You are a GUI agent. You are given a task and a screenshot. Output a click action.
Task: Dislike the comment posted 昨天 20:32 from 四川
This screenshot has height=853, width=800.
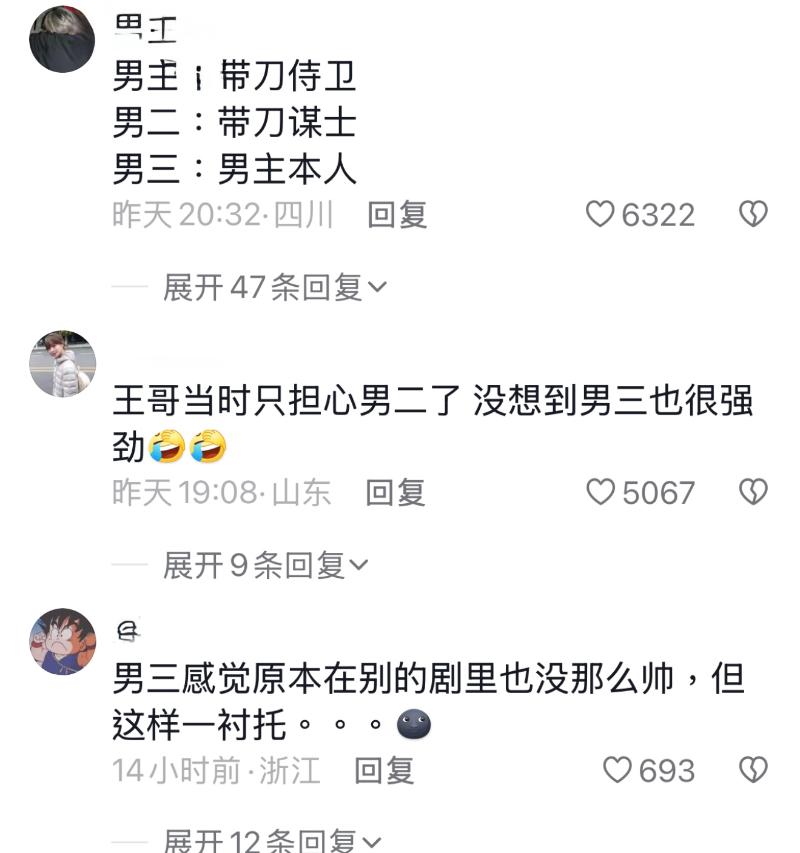click(752, 214)
